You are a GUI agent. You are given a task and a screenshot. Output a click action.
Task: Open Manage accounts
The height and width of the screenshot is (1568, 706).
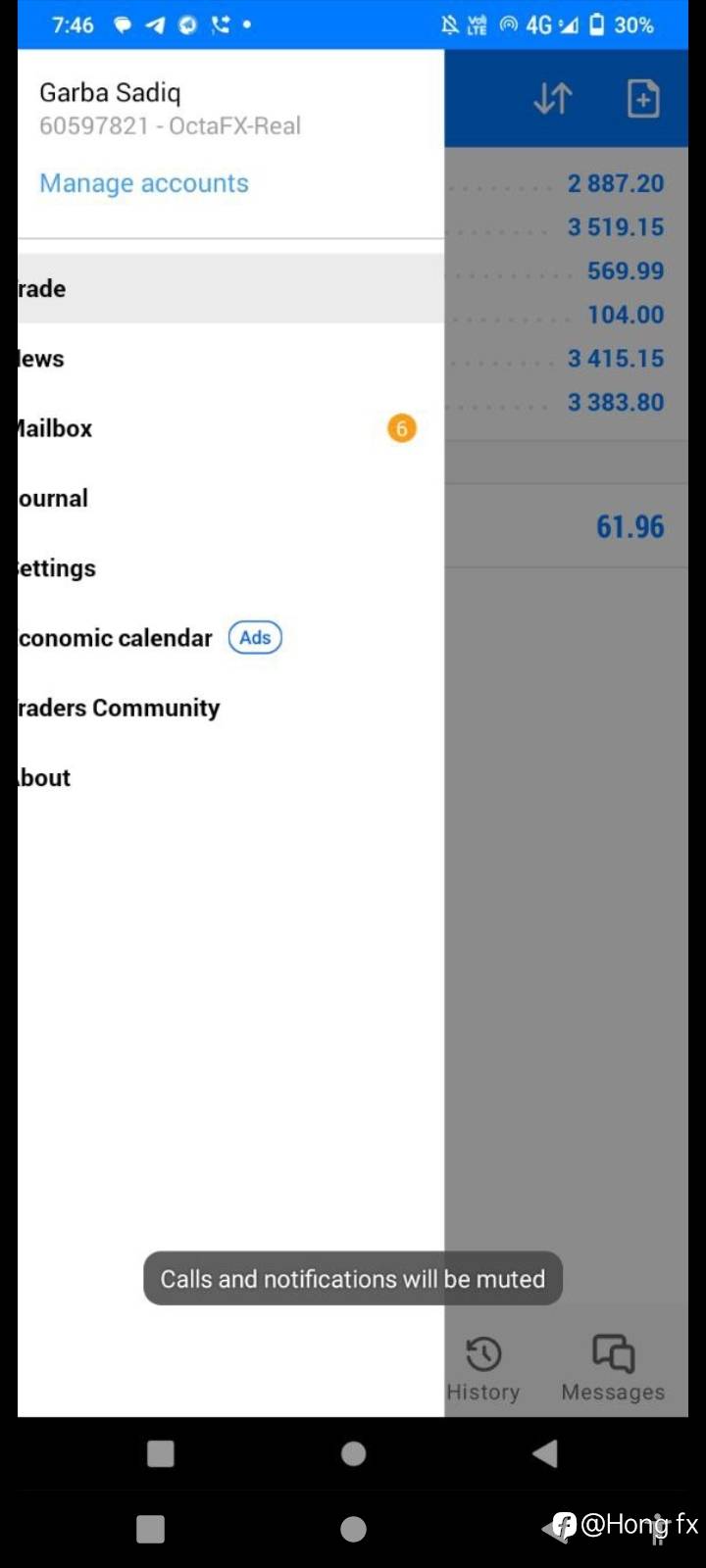(x=144, y=183)
